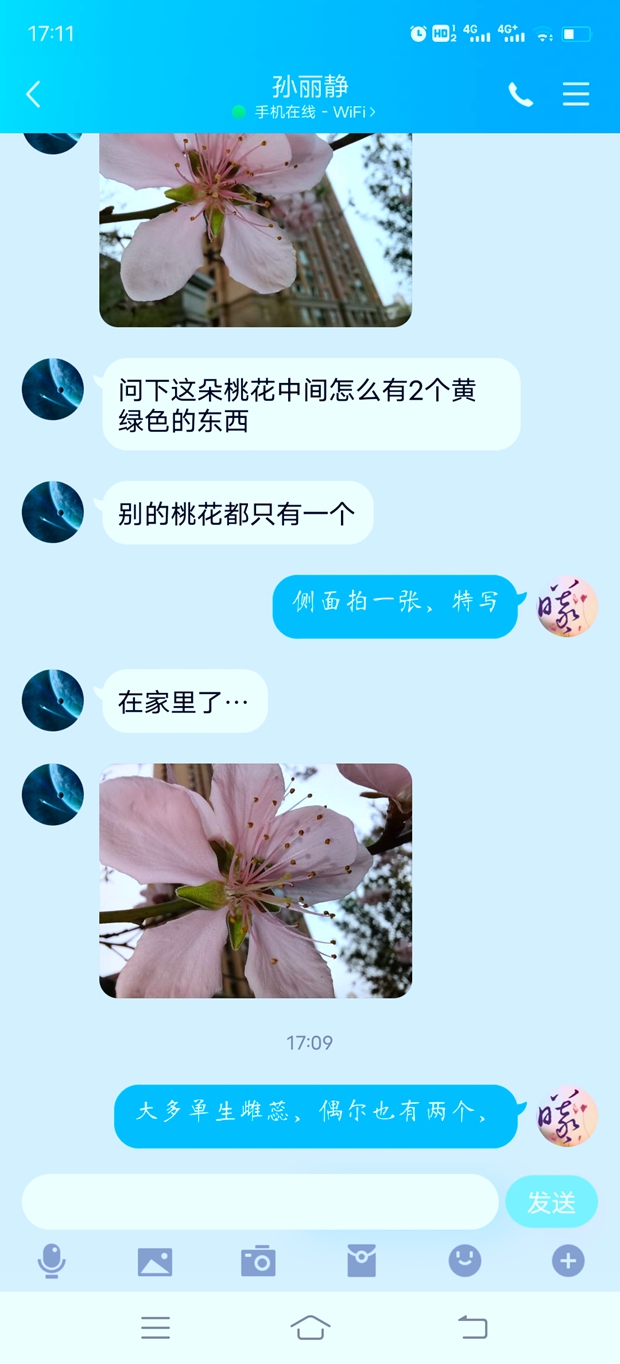The image size is (620, 1364).
Task: Tap the message input field
Action: point(260,1201)
